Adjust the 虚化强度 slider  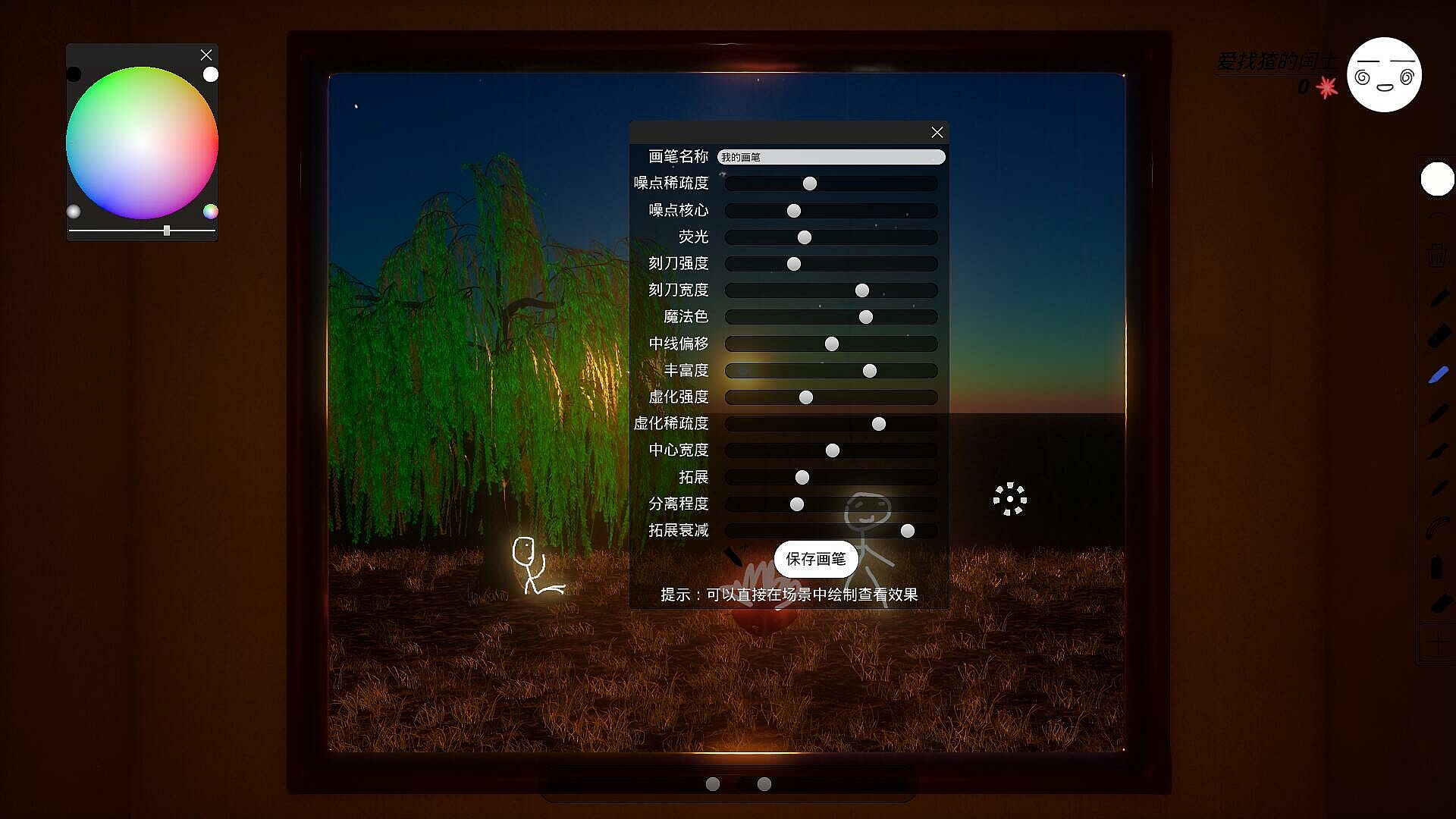(x=805, y=397)
